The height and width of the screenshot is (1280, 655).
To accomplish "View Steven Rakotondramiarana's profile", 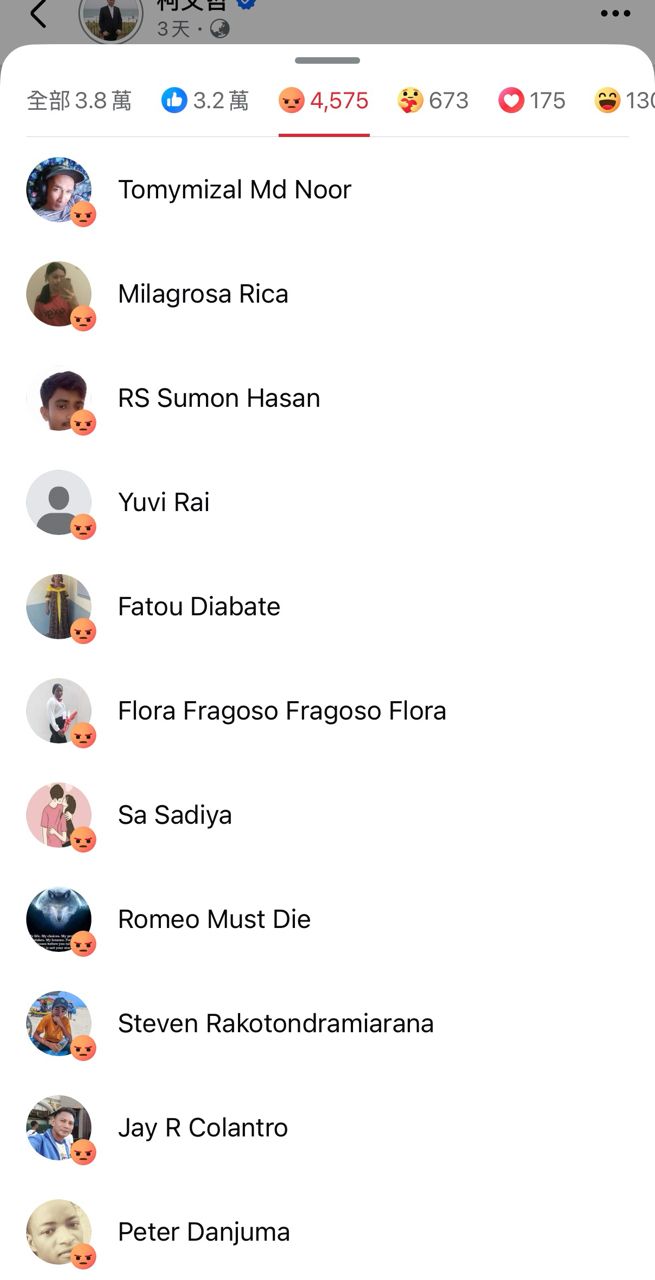I will (x=276, y=1023).
